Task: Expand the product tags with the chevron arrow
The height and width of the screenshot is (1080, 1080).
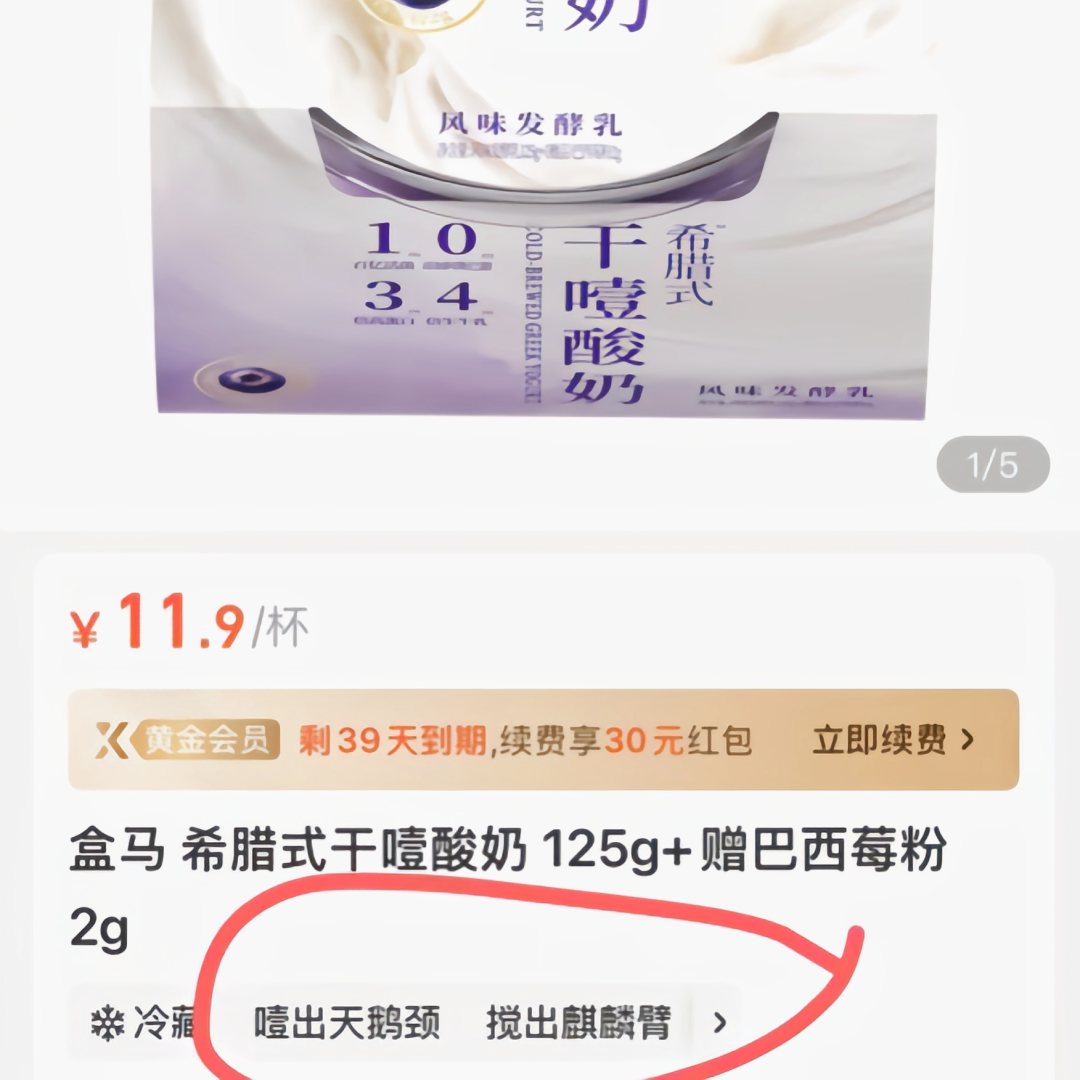Action: pyautogui.click(x=720, y=1023)
